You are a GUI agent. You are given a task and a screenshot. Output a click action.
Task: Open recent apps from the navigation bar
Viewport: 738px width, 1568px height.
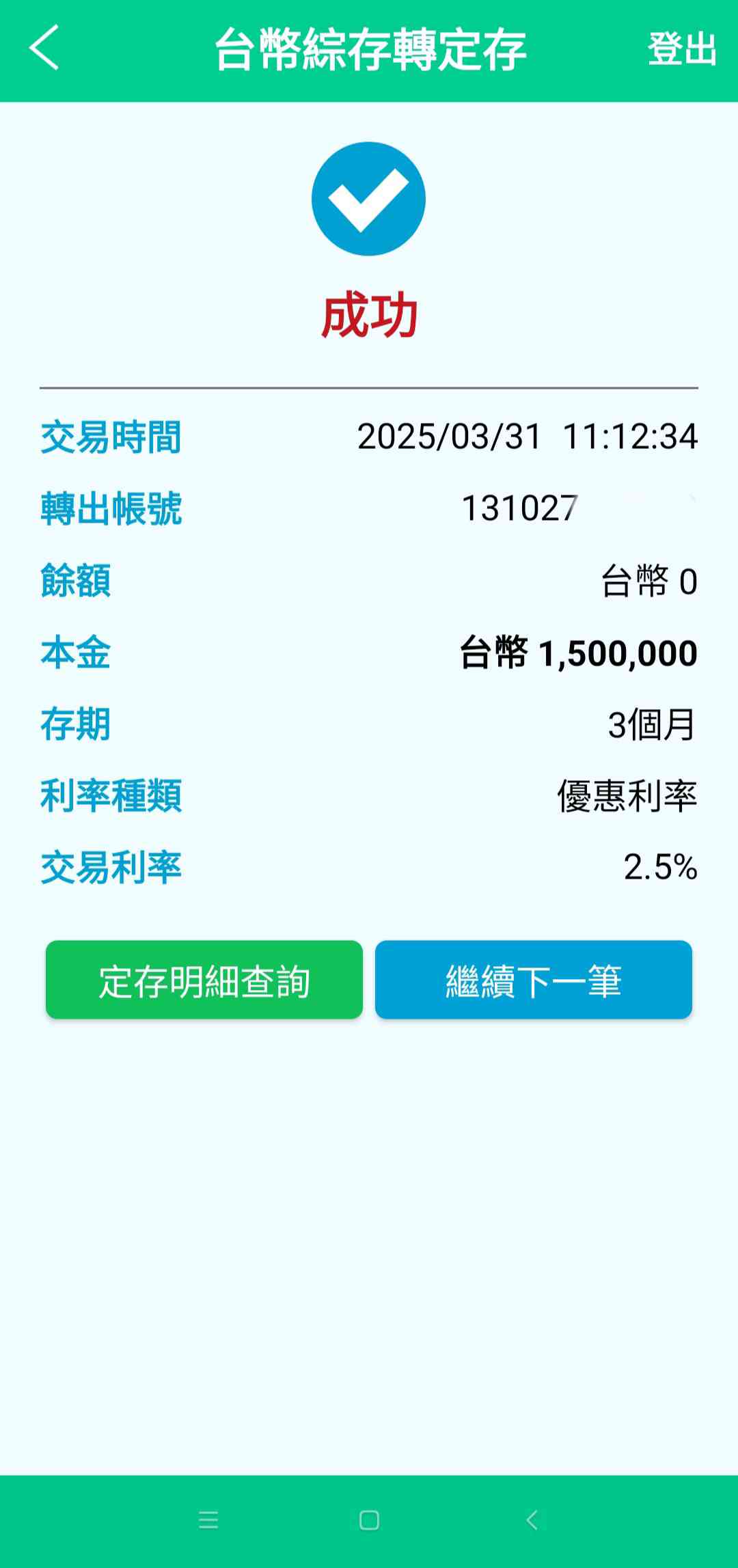coord(208,1520)
